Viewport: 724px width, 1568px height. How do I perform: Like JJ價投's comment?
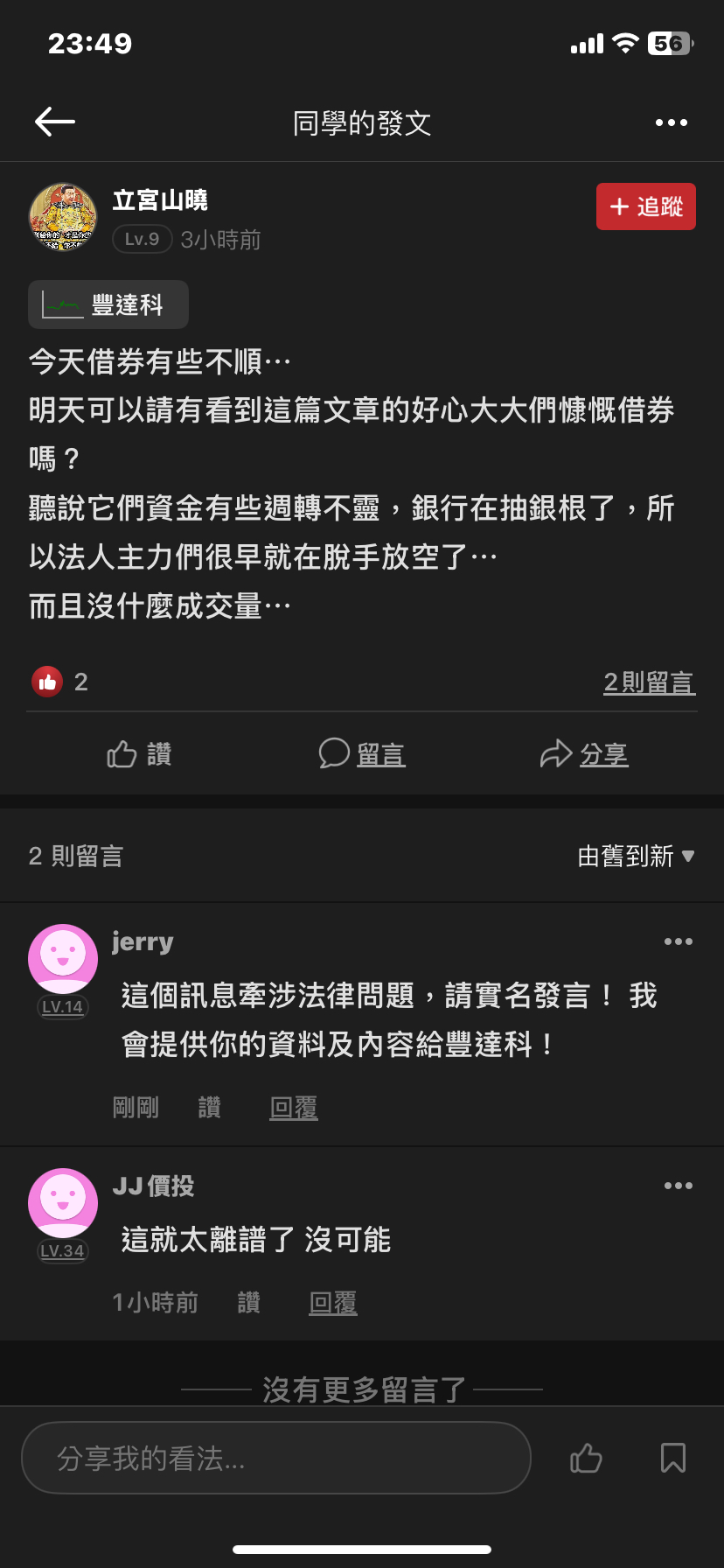[x=249, y=1303]
